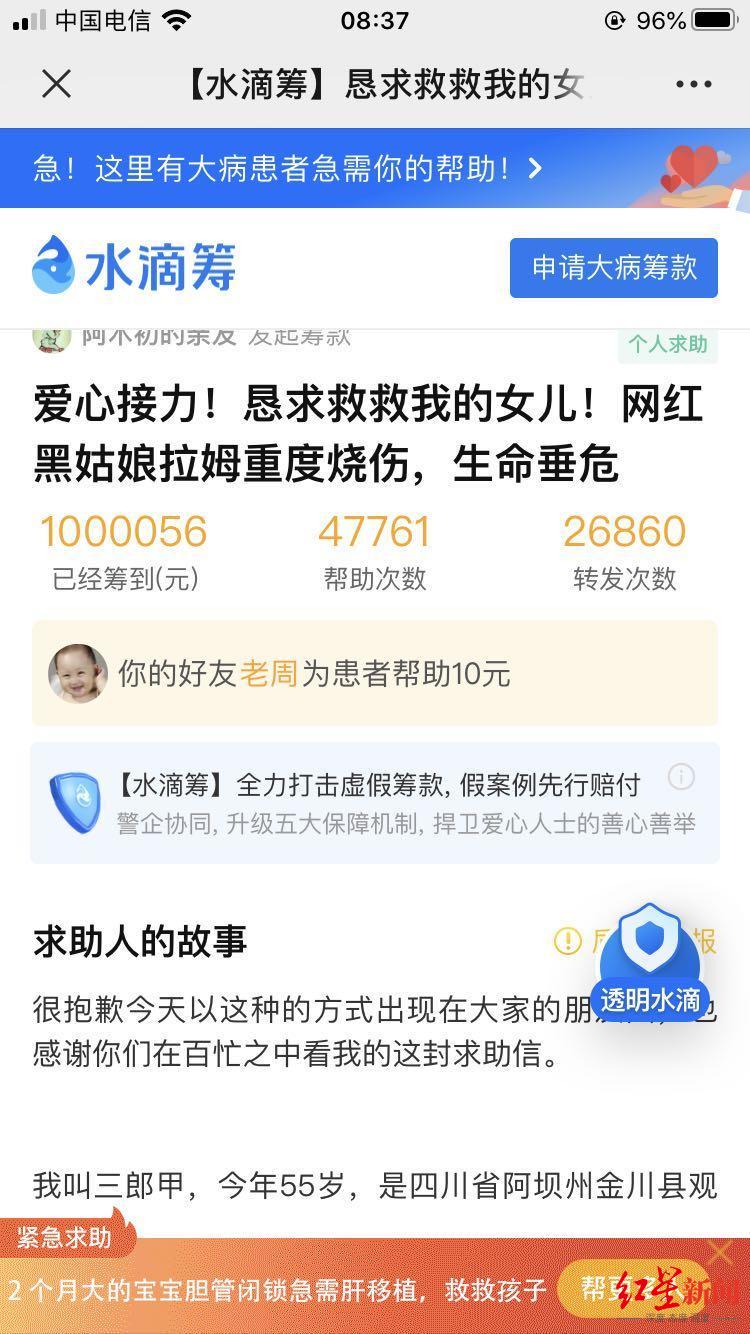750x1334 pixels.
Task: Tap the 申请大病筹款 button
Action: [613, 268]
